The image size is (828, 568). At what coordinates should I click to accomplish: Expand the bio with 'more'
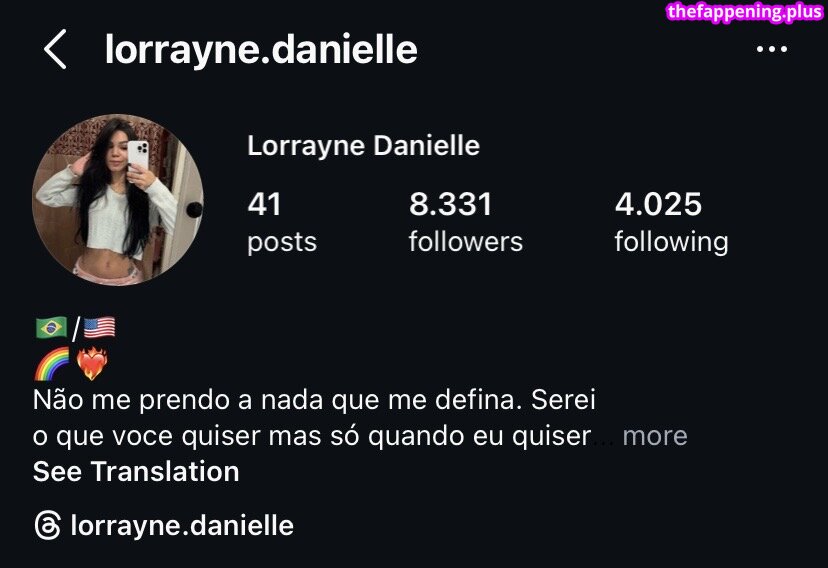pos(654,436)
